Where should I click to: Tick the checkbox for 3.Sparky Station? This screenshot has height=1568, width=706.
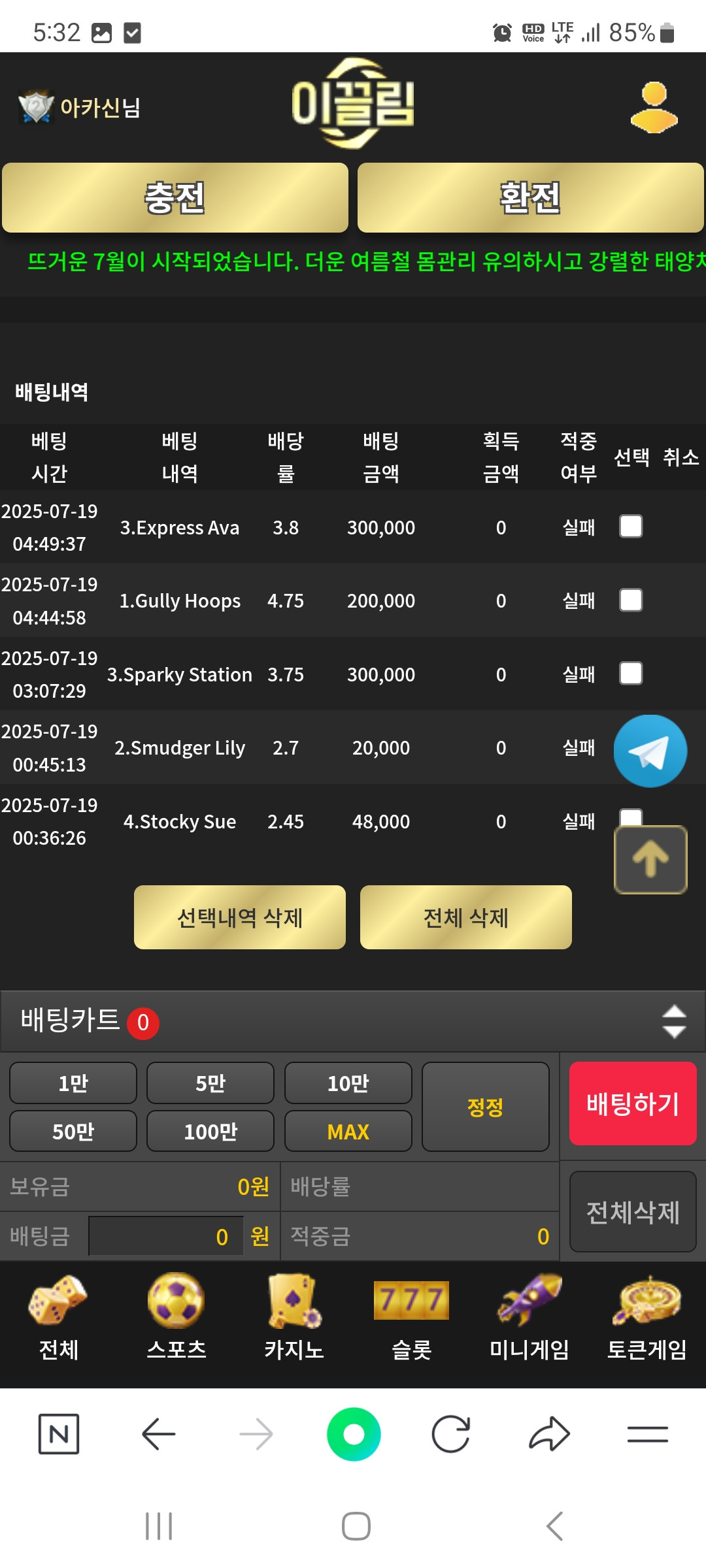click(x=631, y=674)
